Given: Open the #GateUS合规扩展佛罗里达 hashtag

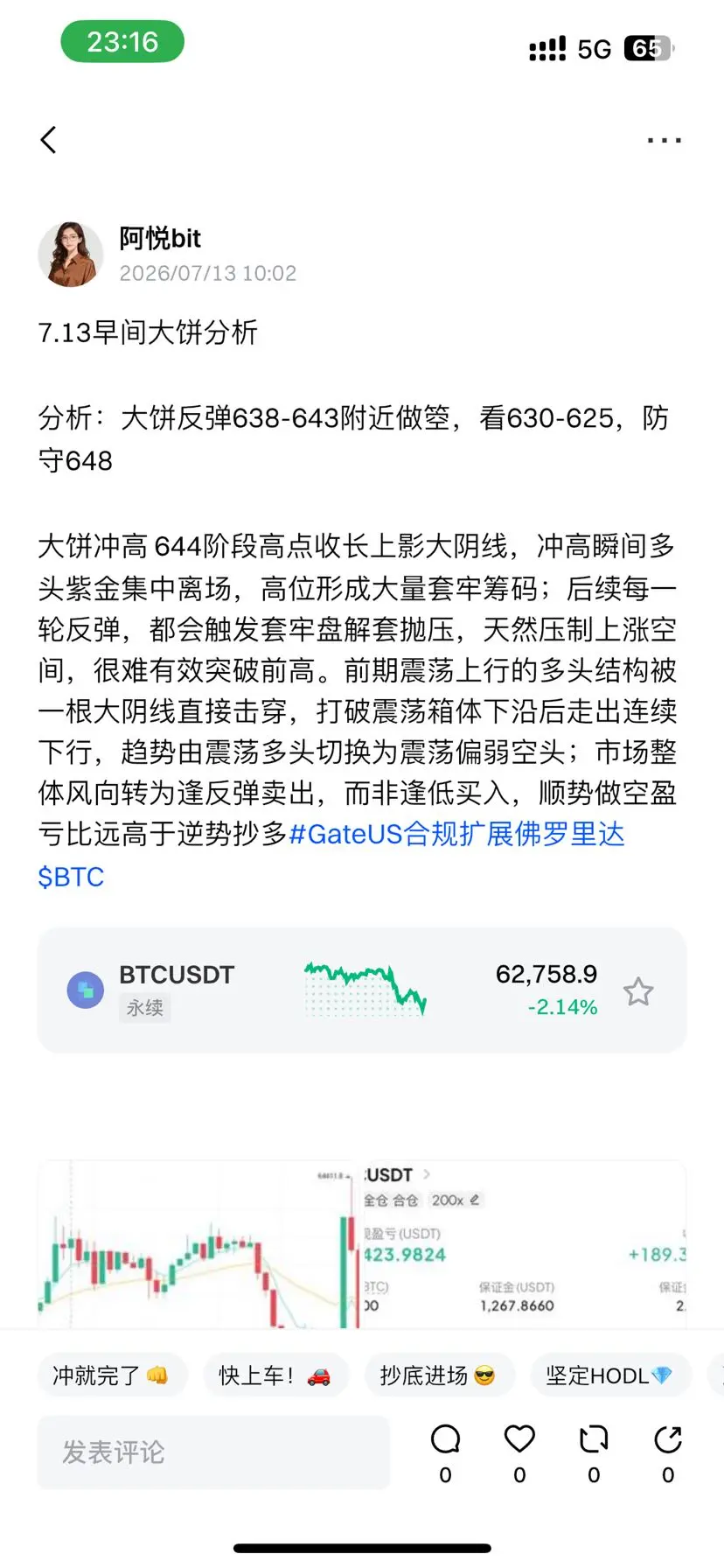Looking at the screenshot, I should 457,834.
